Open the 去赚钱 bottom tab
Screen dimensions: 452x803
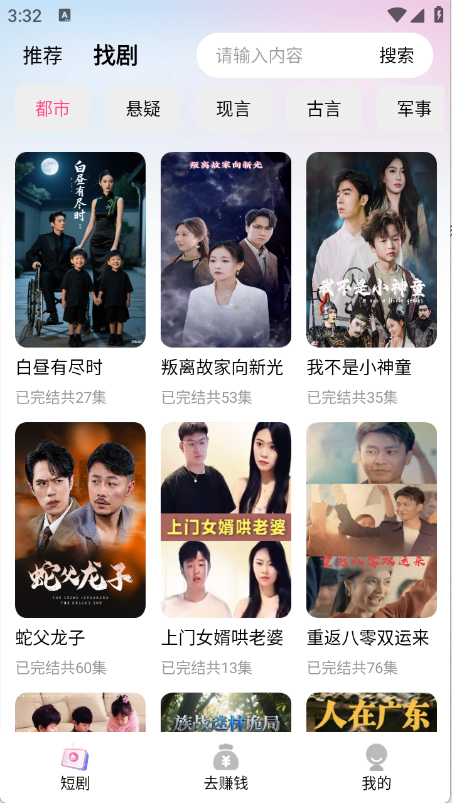tap(226, 768)
